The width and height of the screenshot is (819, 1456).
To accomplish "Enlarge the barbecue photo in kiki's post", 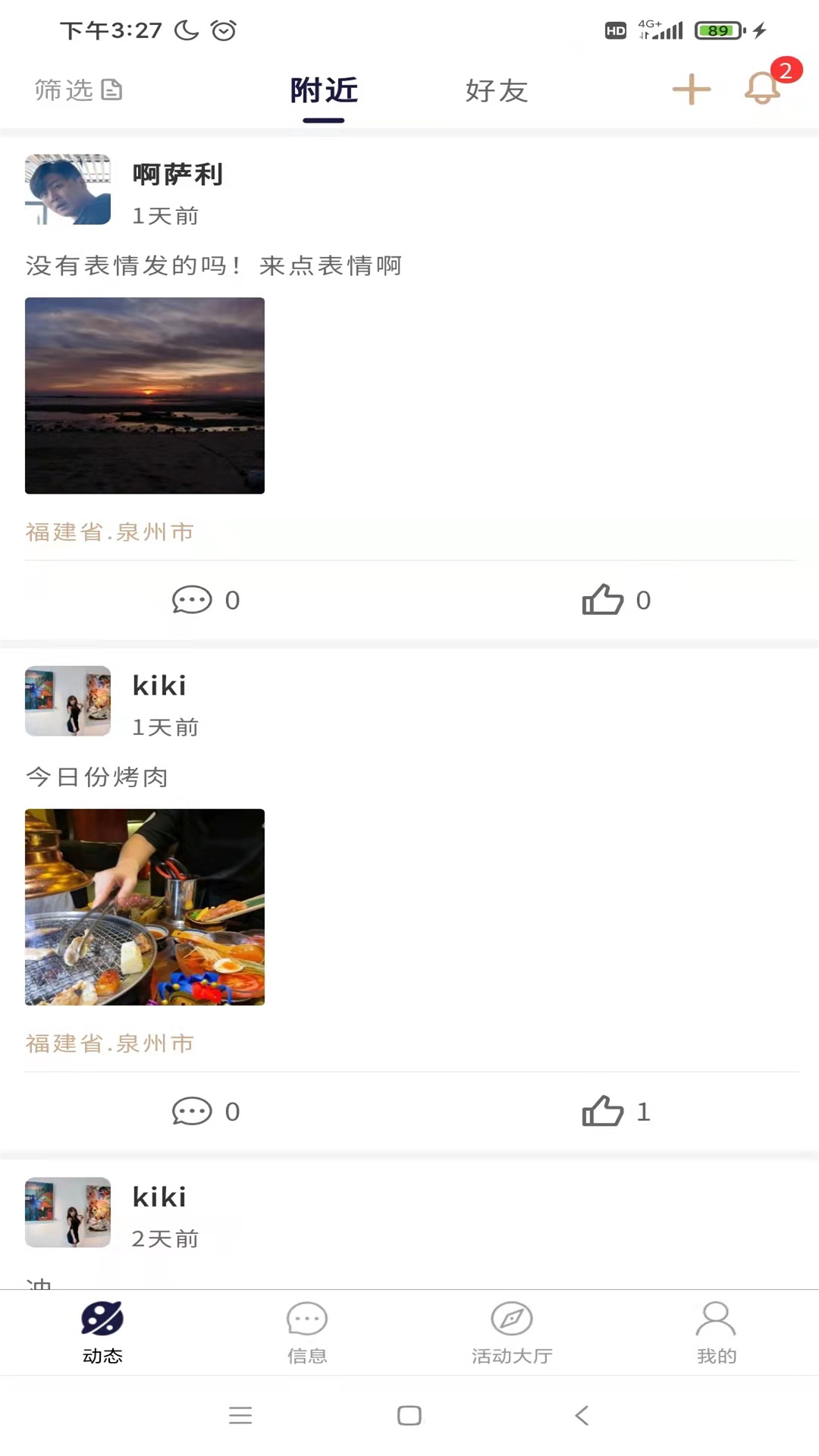I will (145, 907).
